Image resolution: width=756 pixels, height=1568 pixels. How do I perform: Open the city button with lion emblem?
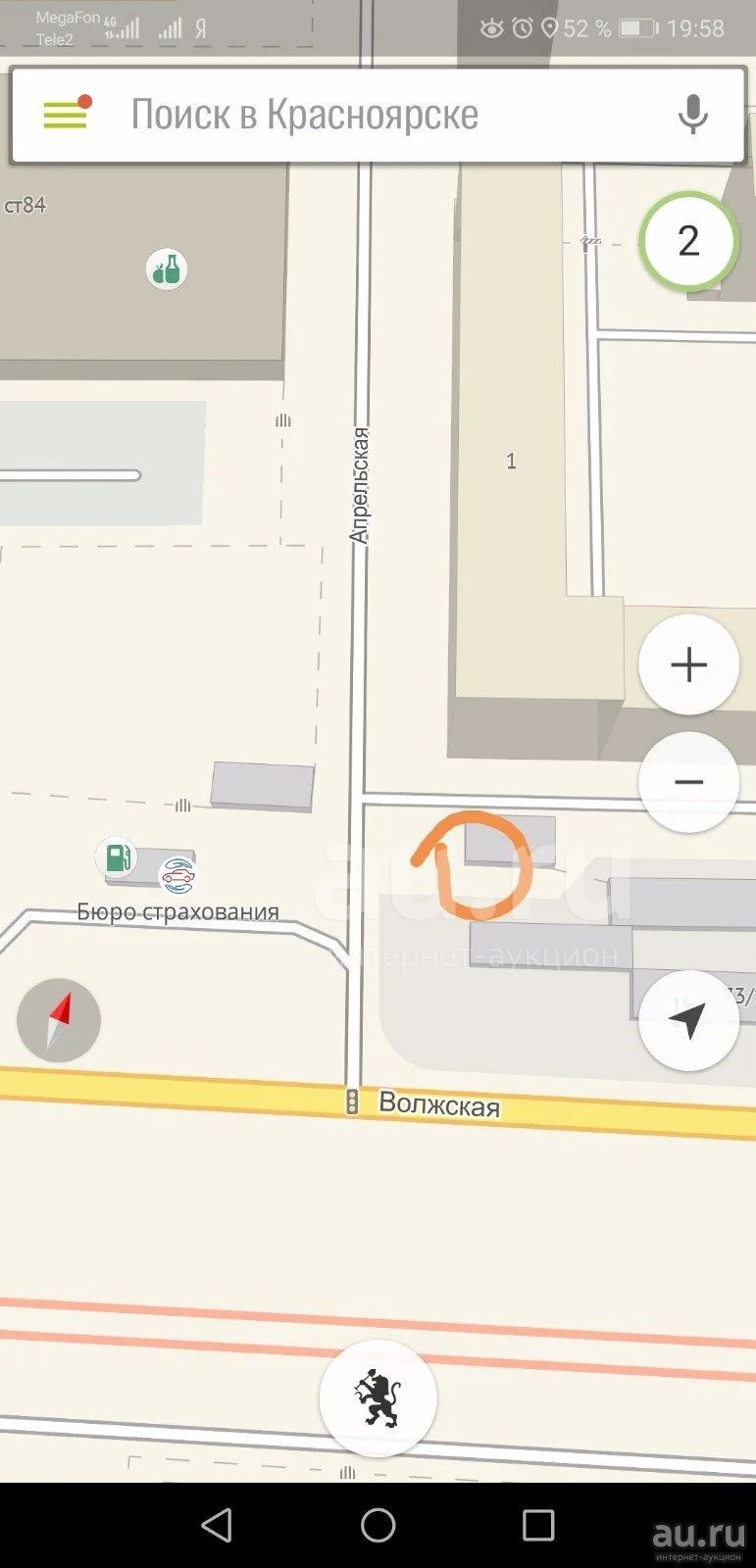(x=378, y=1398)
